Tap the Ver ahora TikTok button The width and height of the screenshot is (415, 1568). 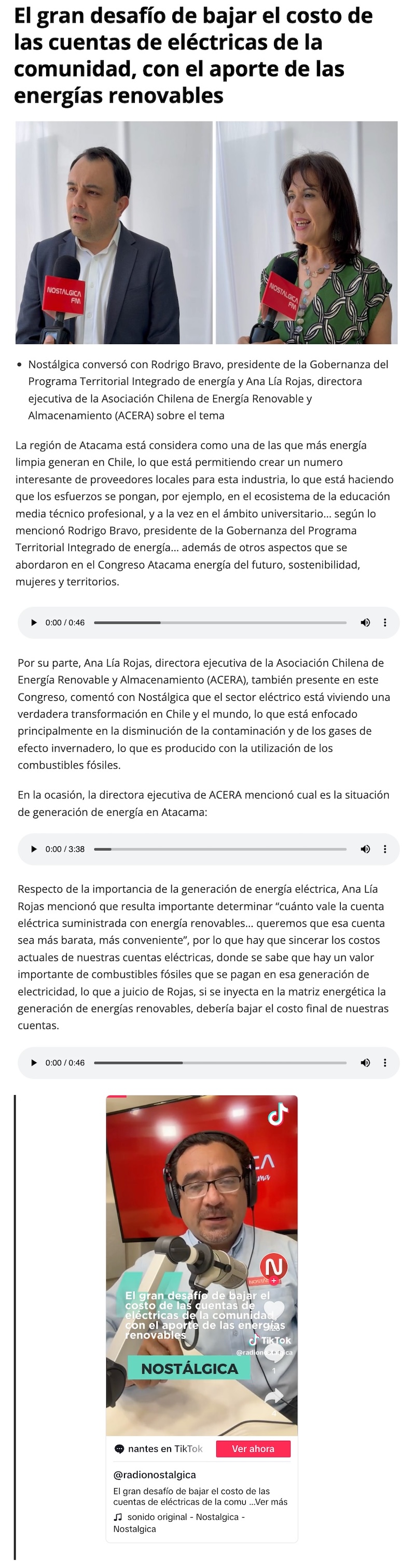pyautogui.click(x=253, y=1449)
